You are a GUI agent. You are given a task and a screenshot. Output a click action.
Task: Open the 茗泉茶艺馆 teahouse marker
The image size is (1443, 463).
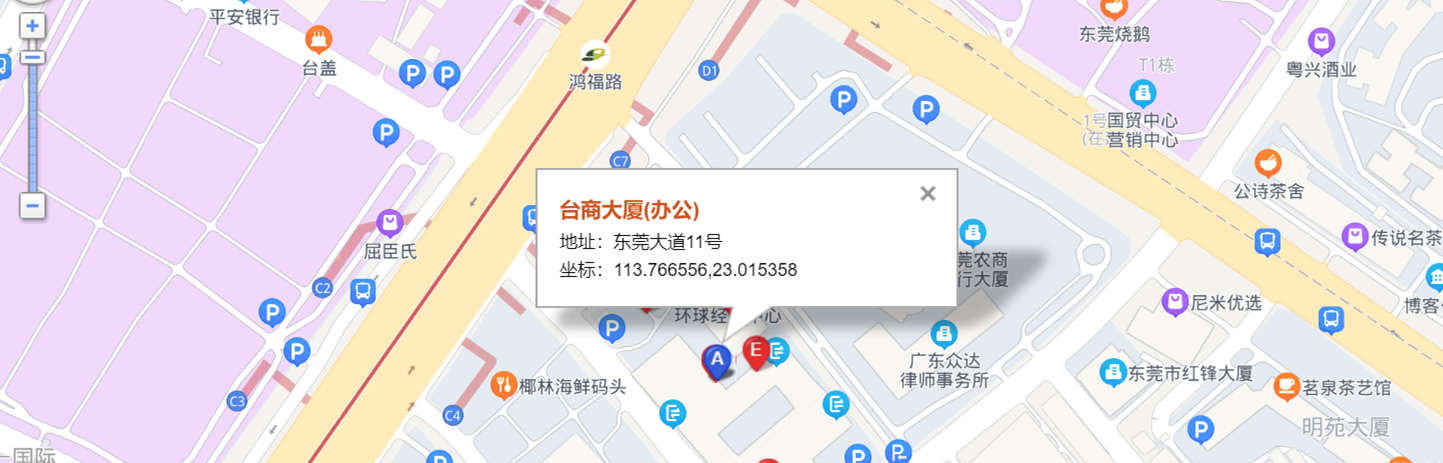click(1286, 385)
